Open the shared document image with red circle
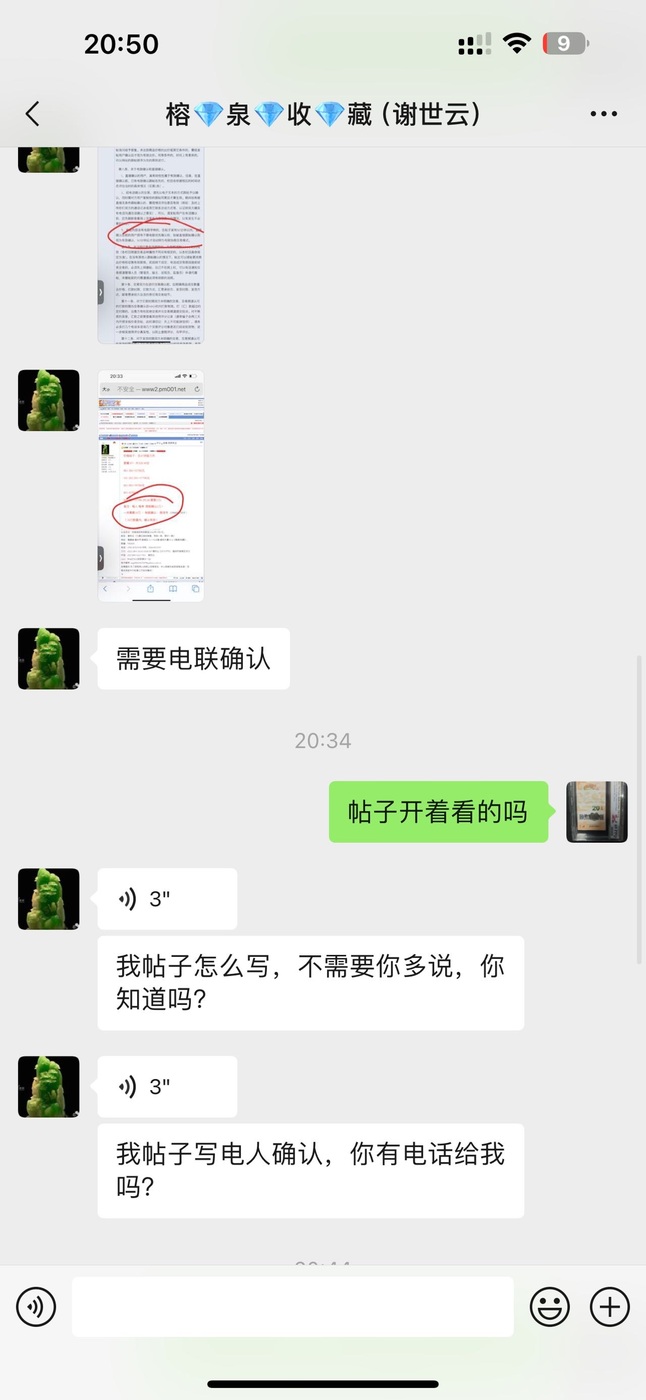This screenshot has height=1400, width=646. (151, 244)
